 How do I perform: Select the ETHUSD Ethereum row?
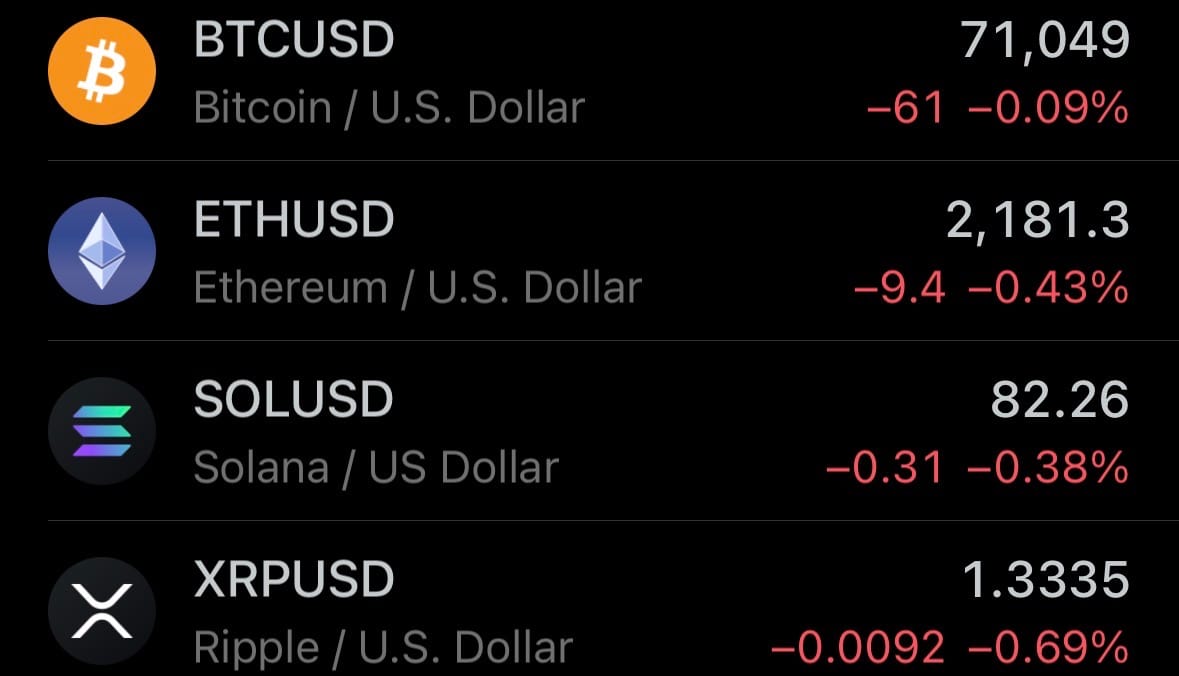click(x=589, y=252)
